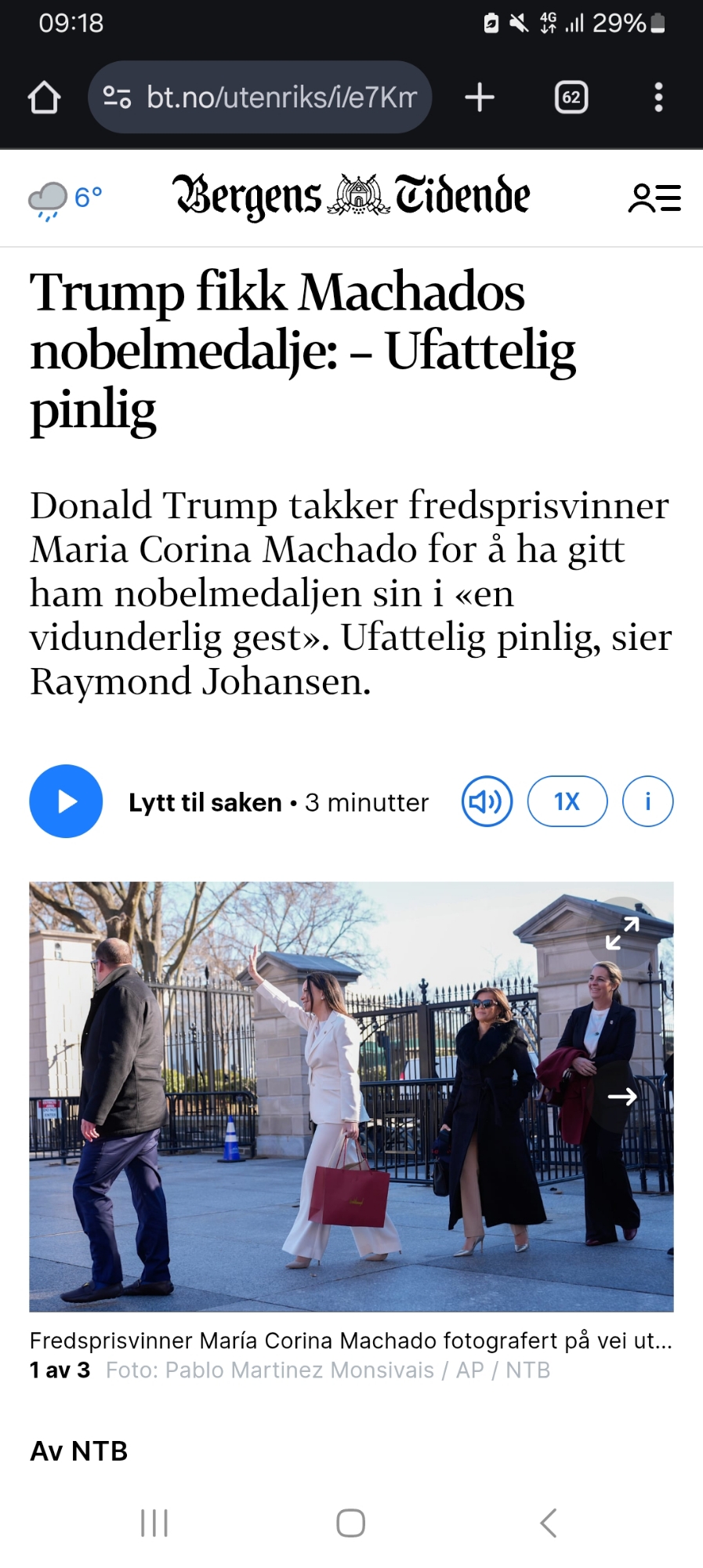The width and height of the screenshot is (703, 1568).
Task: Go back using system navigation
Action: click(x=549, y=1523)
